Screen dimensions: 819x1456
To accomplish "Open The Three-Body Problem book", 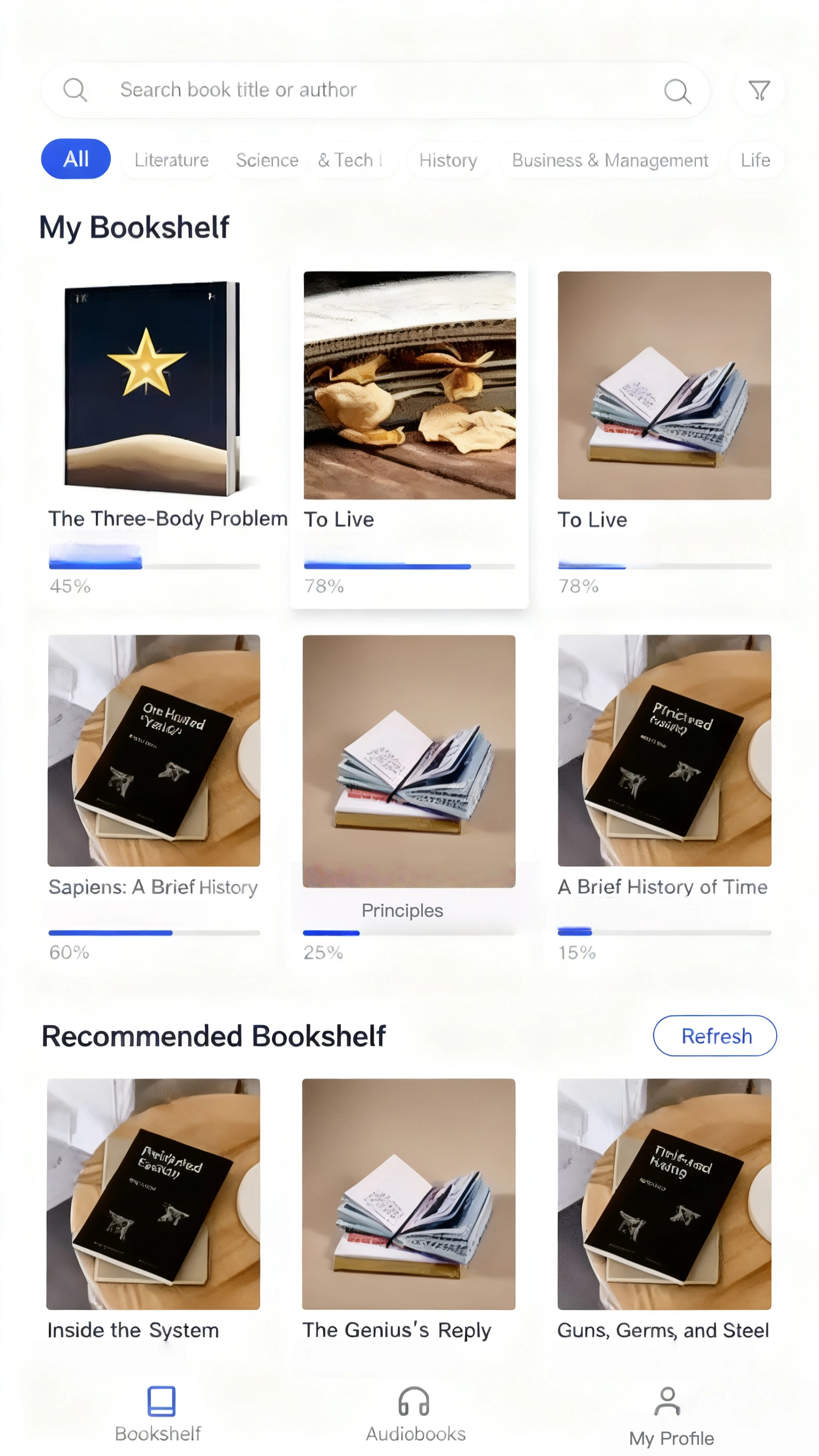I will [152, 389].
